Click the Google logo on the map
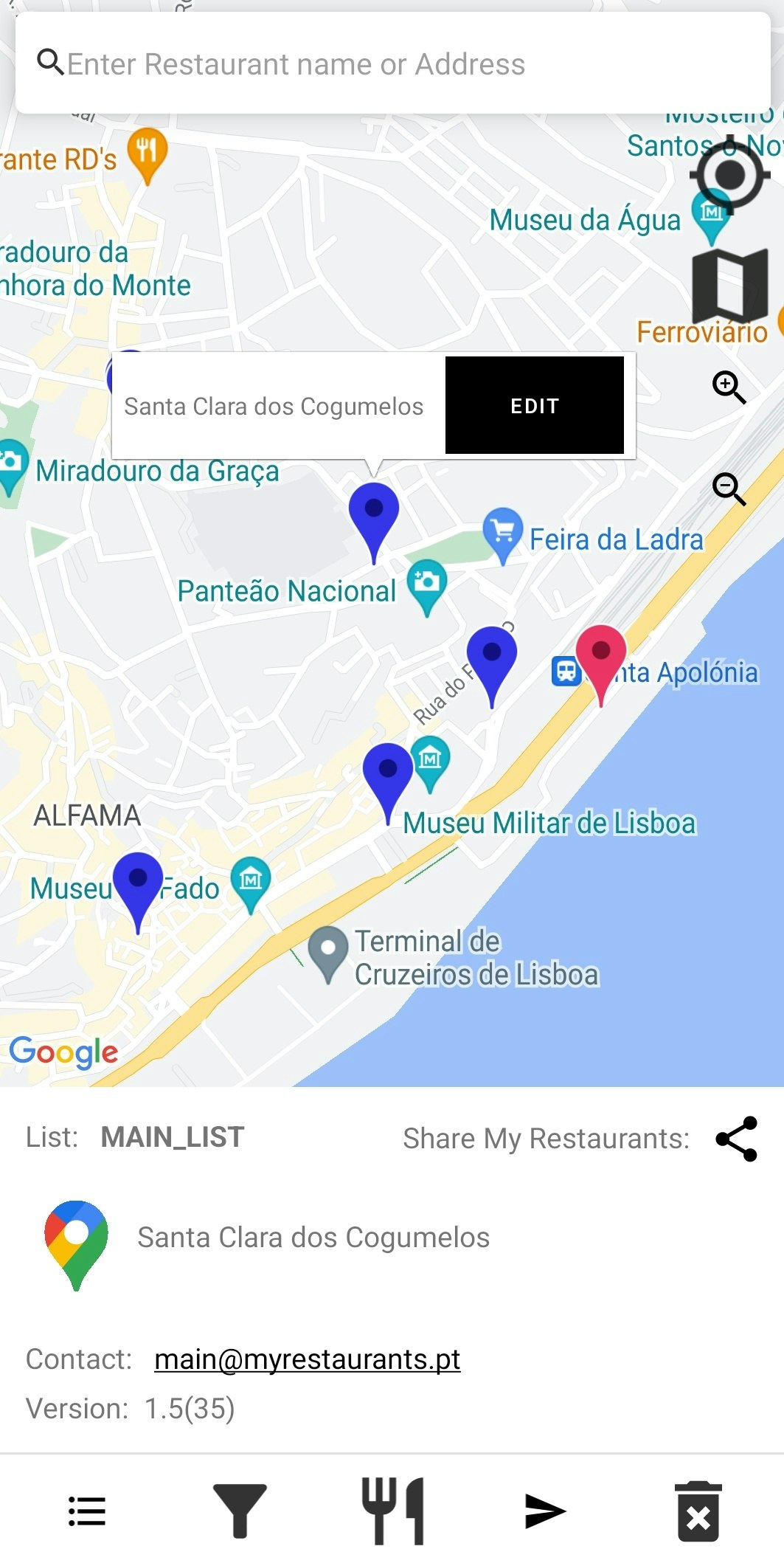This screenshot has height=1563, width=784. point(63,1052)
